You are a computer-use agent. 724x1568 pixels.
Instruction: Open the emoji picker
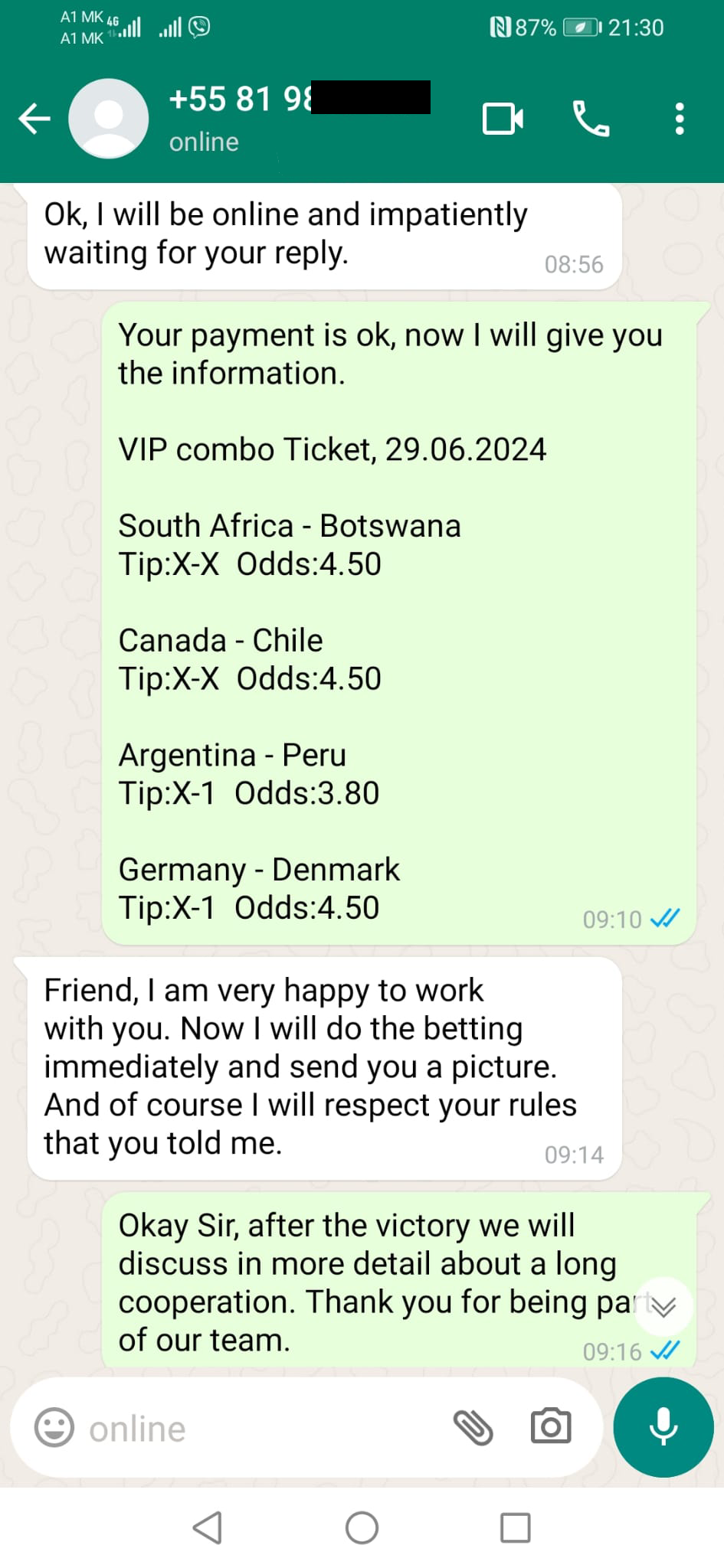tap(54, 1428)
